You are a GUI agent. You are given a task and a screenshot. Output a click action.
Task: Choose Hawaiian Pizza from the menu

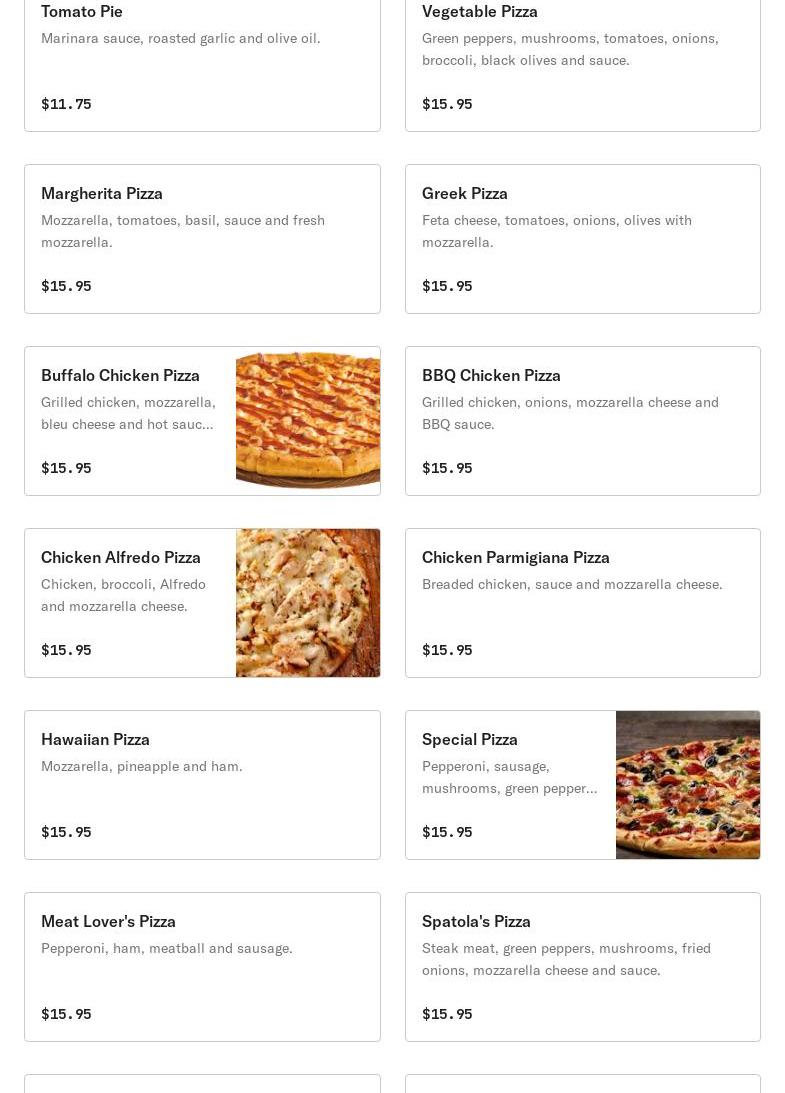click(202, 785)
